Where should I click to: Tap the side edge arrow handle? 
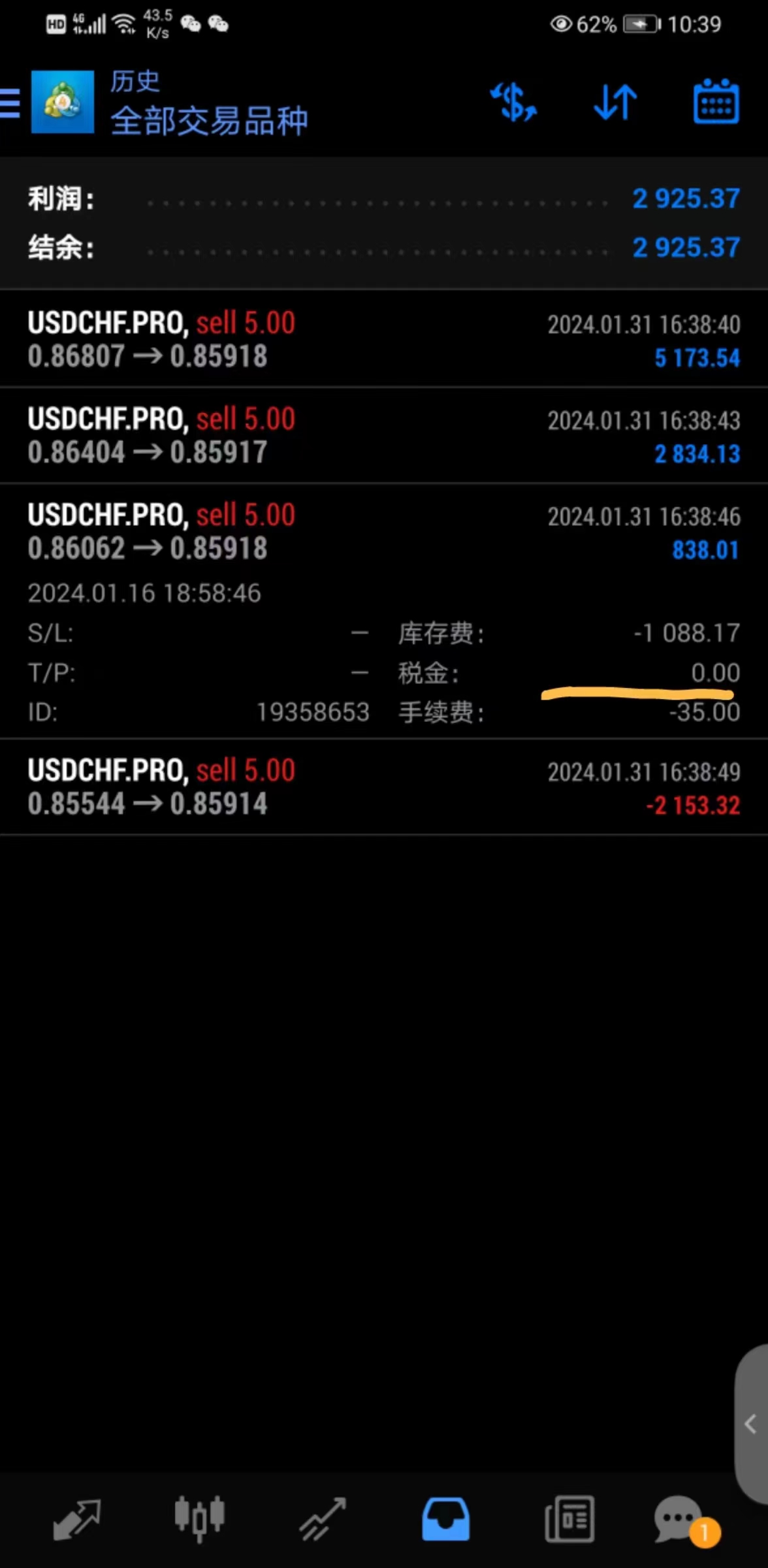751,1424
